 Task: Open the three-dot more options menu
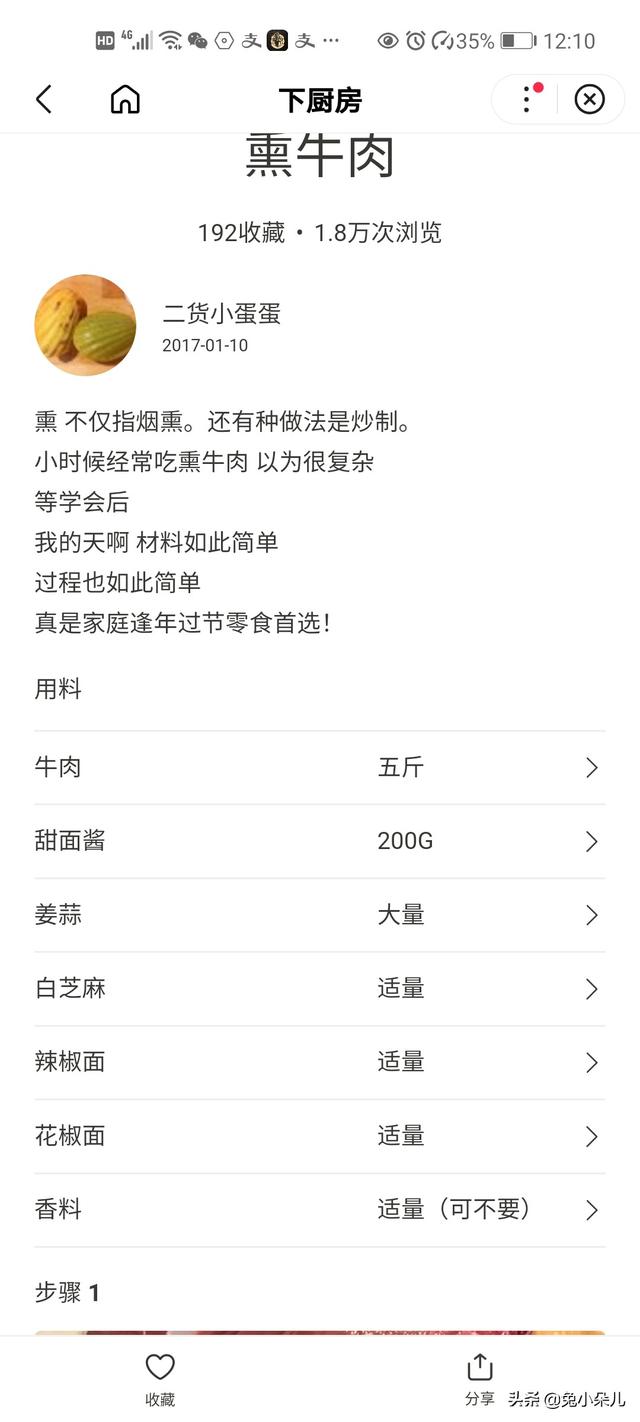(x=527, y=99)
